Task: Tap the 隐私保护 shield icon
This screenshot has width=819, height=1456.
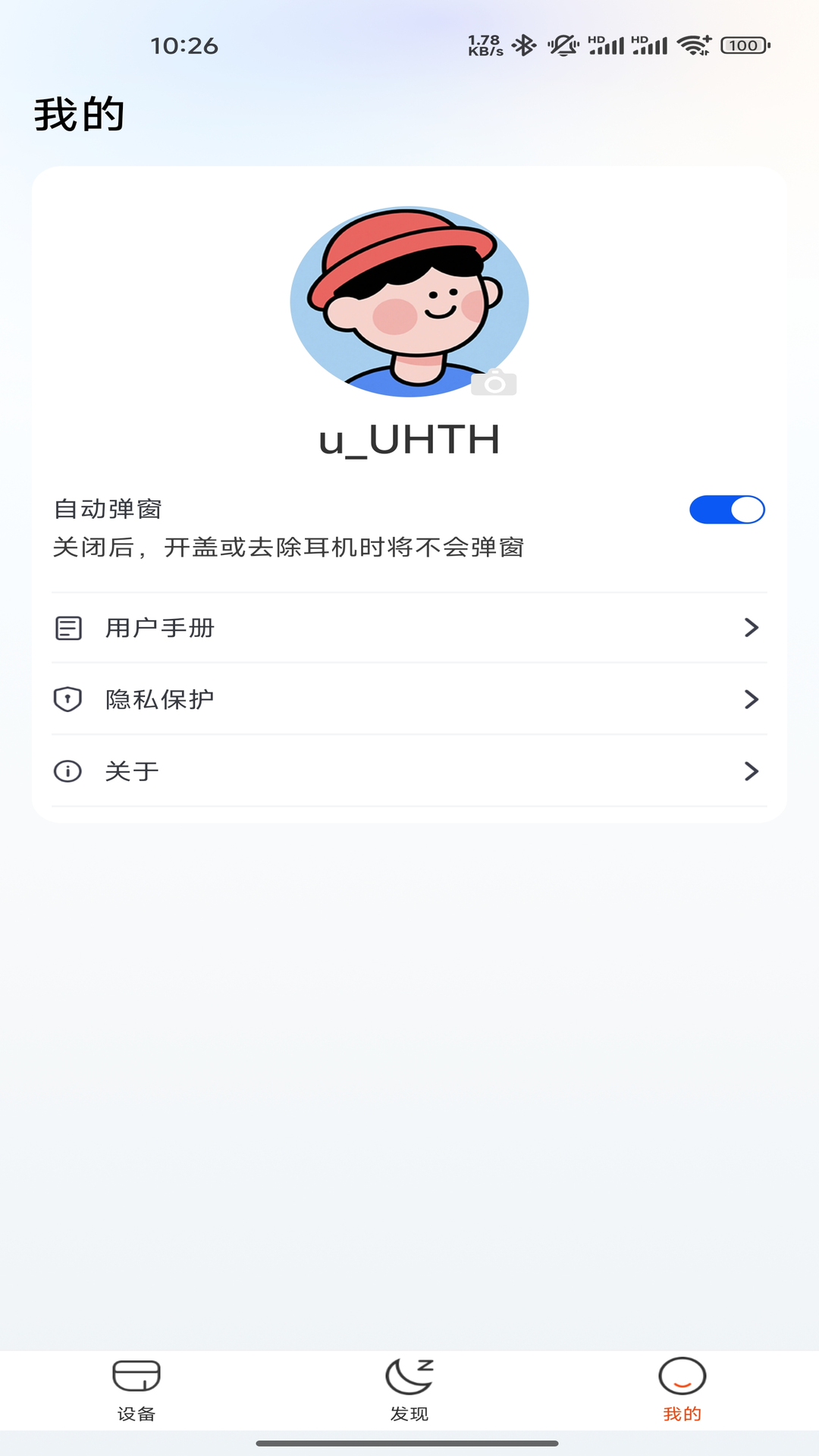Action: tap(68, 700)
